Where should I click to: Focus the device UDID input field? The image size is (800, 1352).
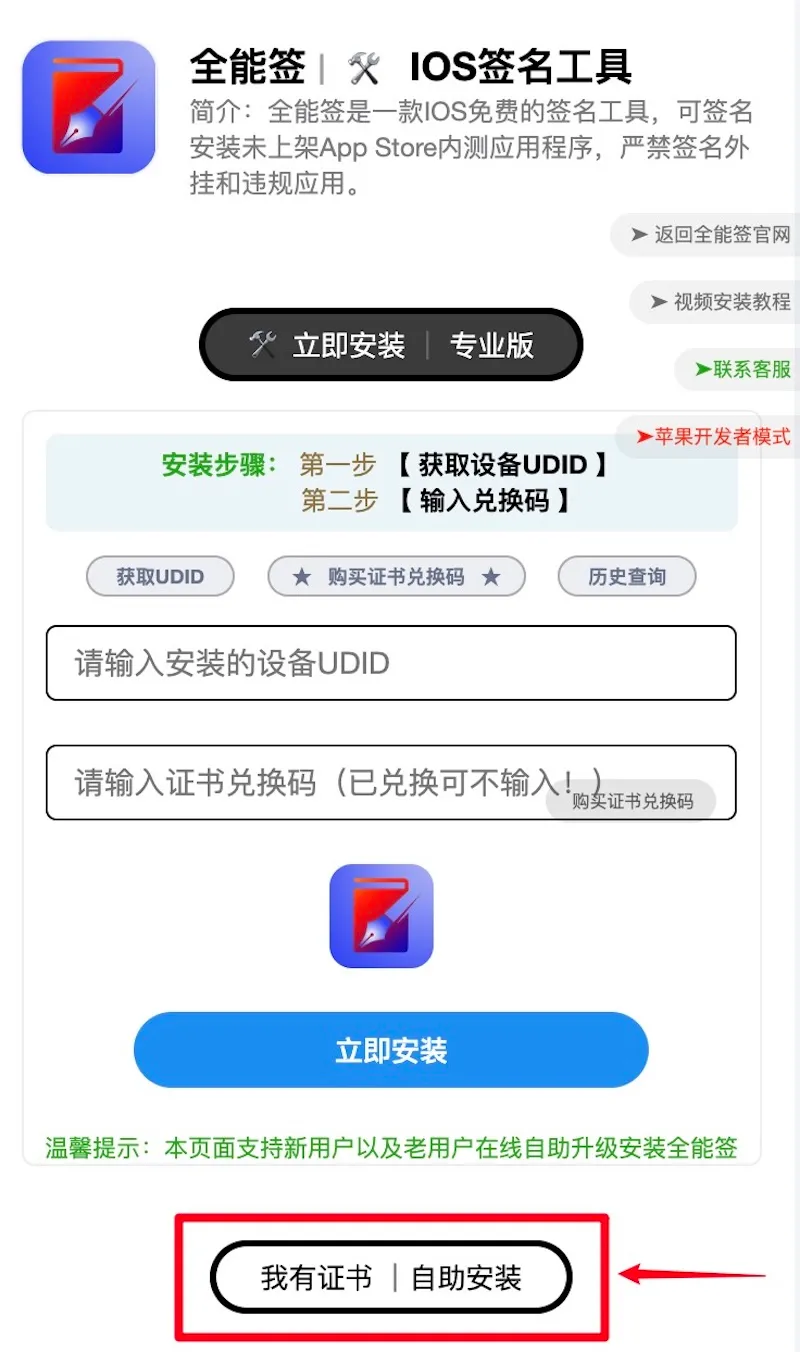(391, 663)
